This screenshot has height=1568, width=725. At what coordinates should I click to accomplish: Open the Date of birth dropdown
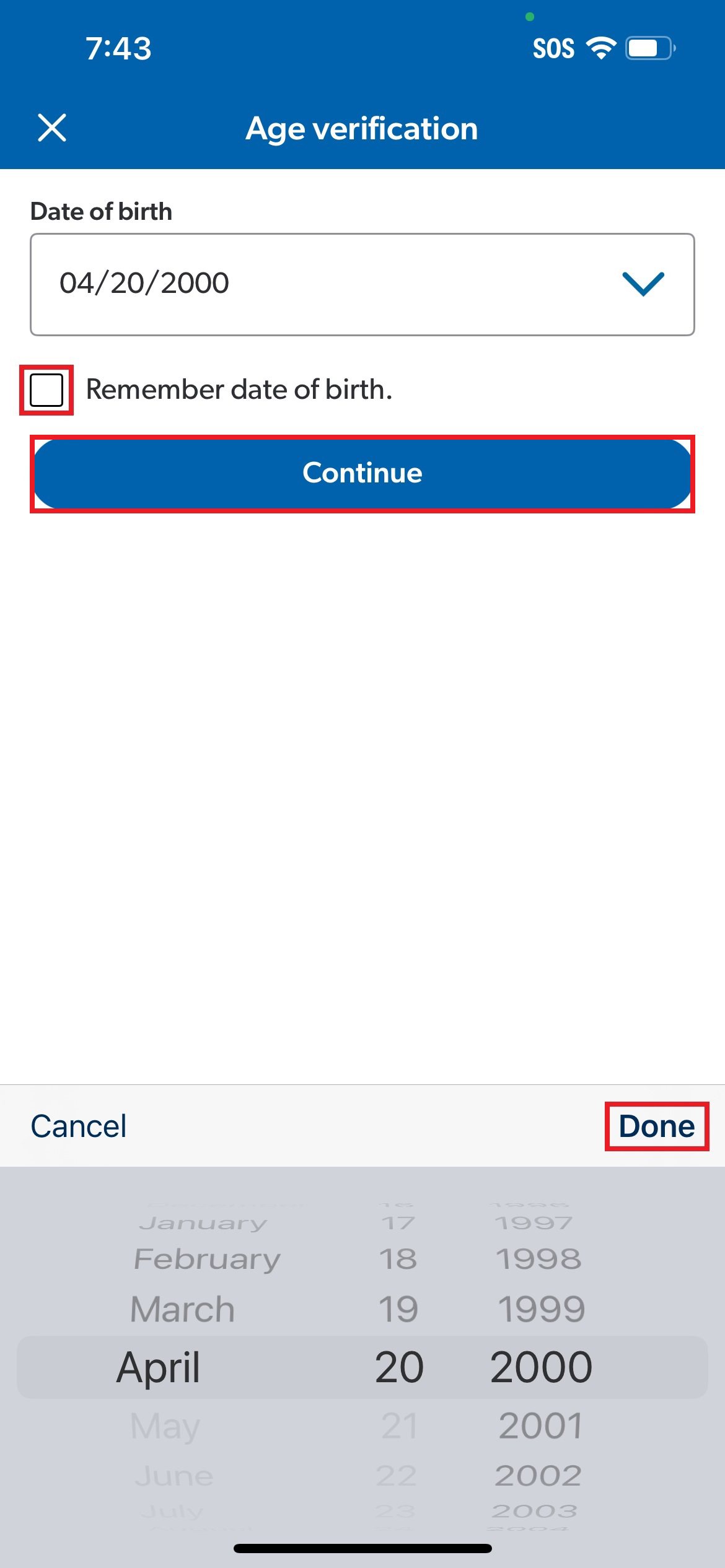tap(362, 284)
